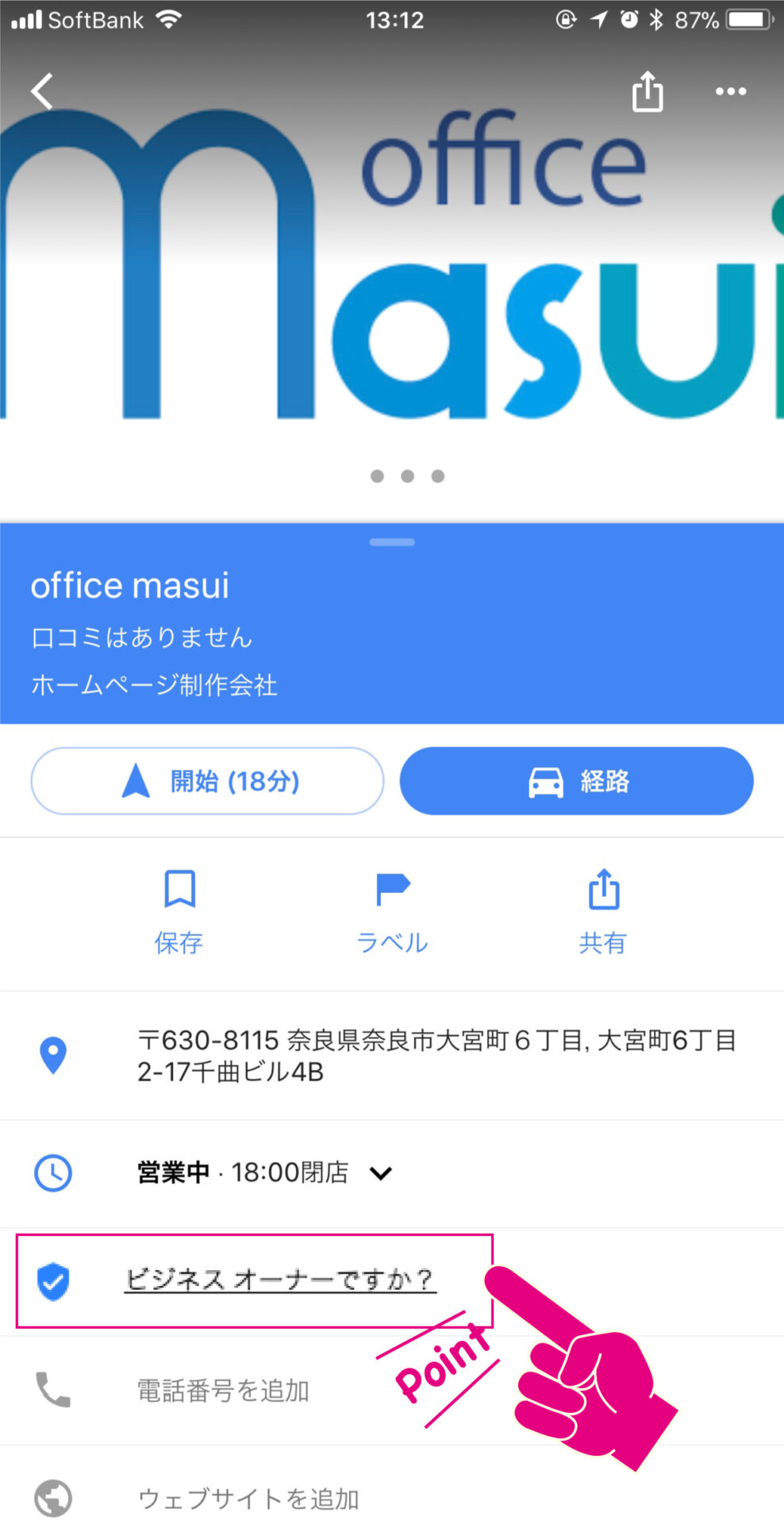Viewport: 784px width, 1524px height.
Task: Save this place with 保存
Action: [179, 912]
